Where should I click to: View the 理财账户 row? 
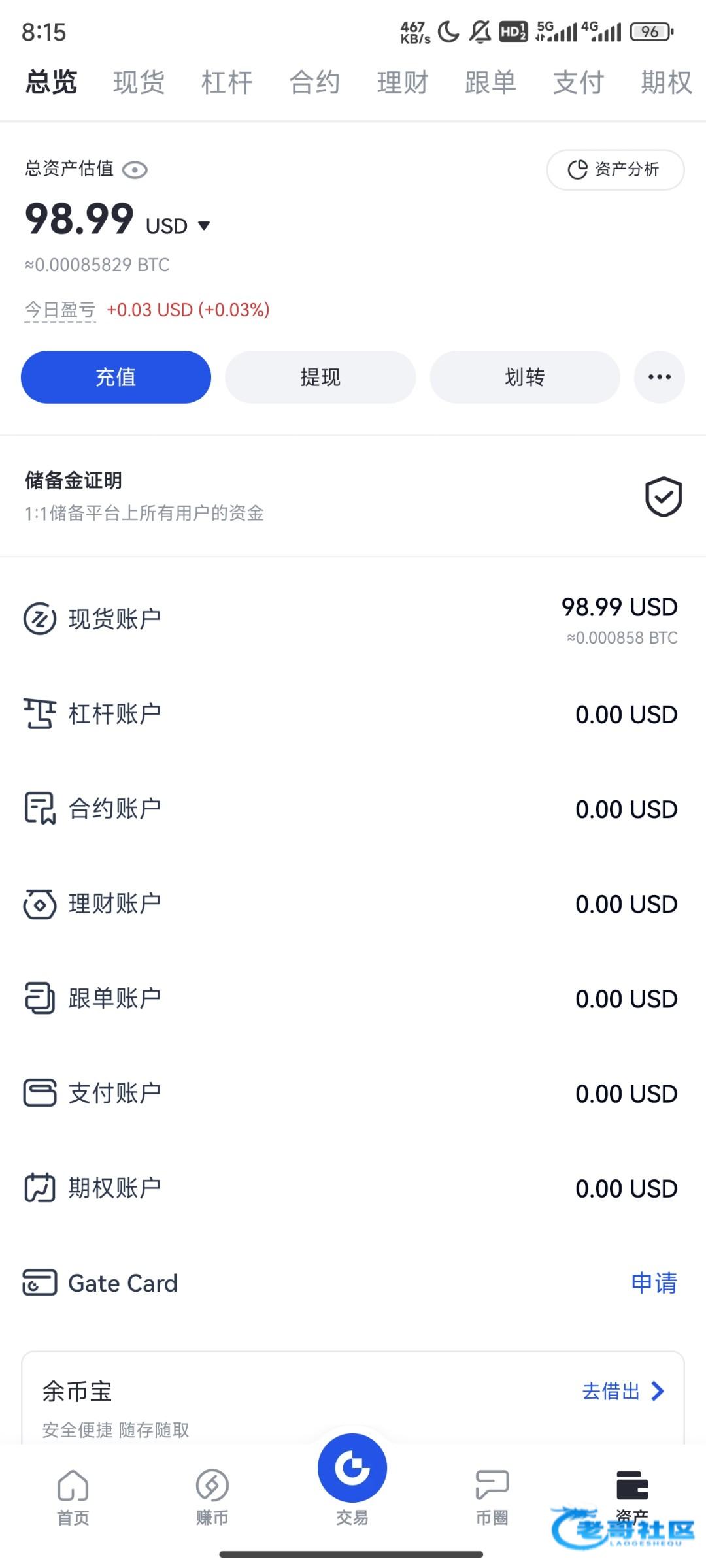tap(353, 904)
